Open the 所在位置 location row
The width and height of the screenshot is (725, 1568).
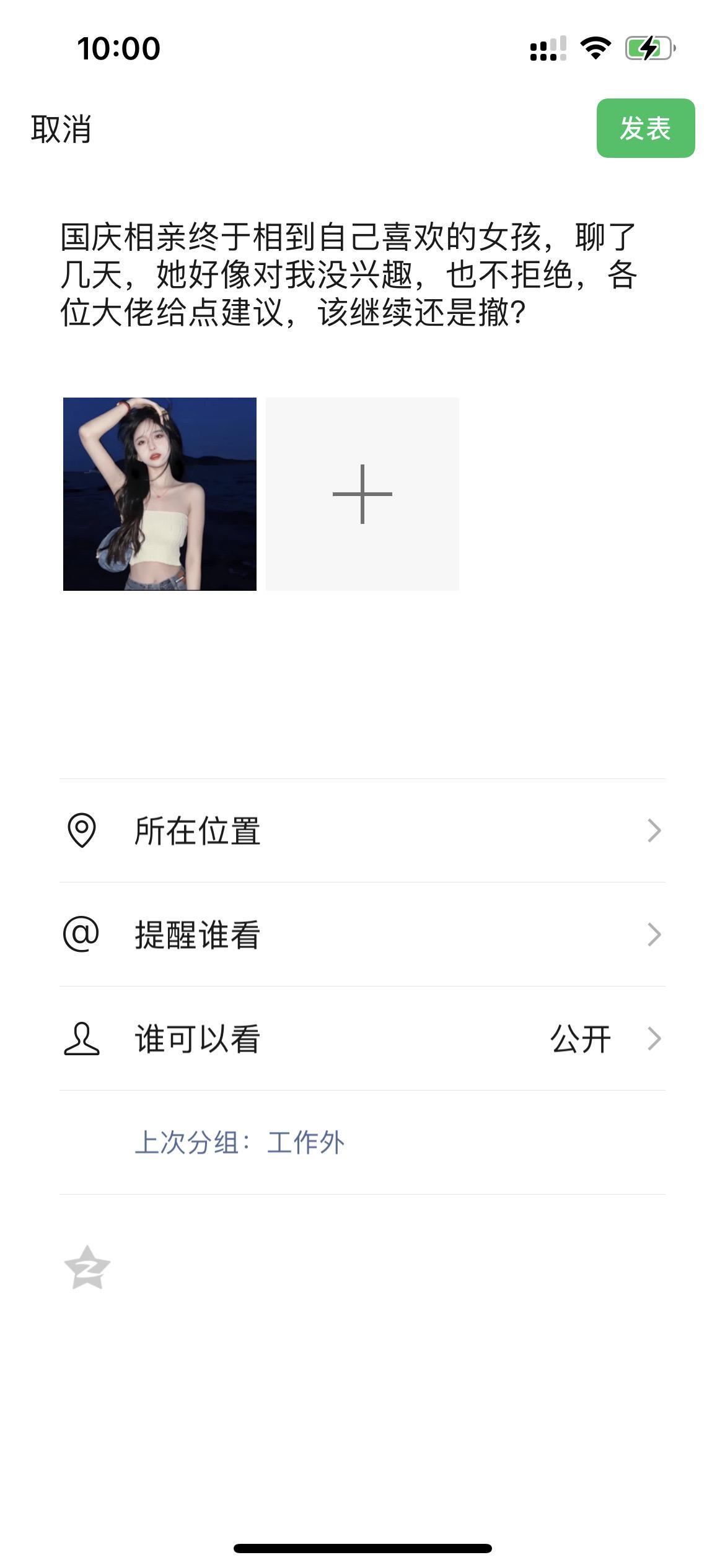coord(362,830)
